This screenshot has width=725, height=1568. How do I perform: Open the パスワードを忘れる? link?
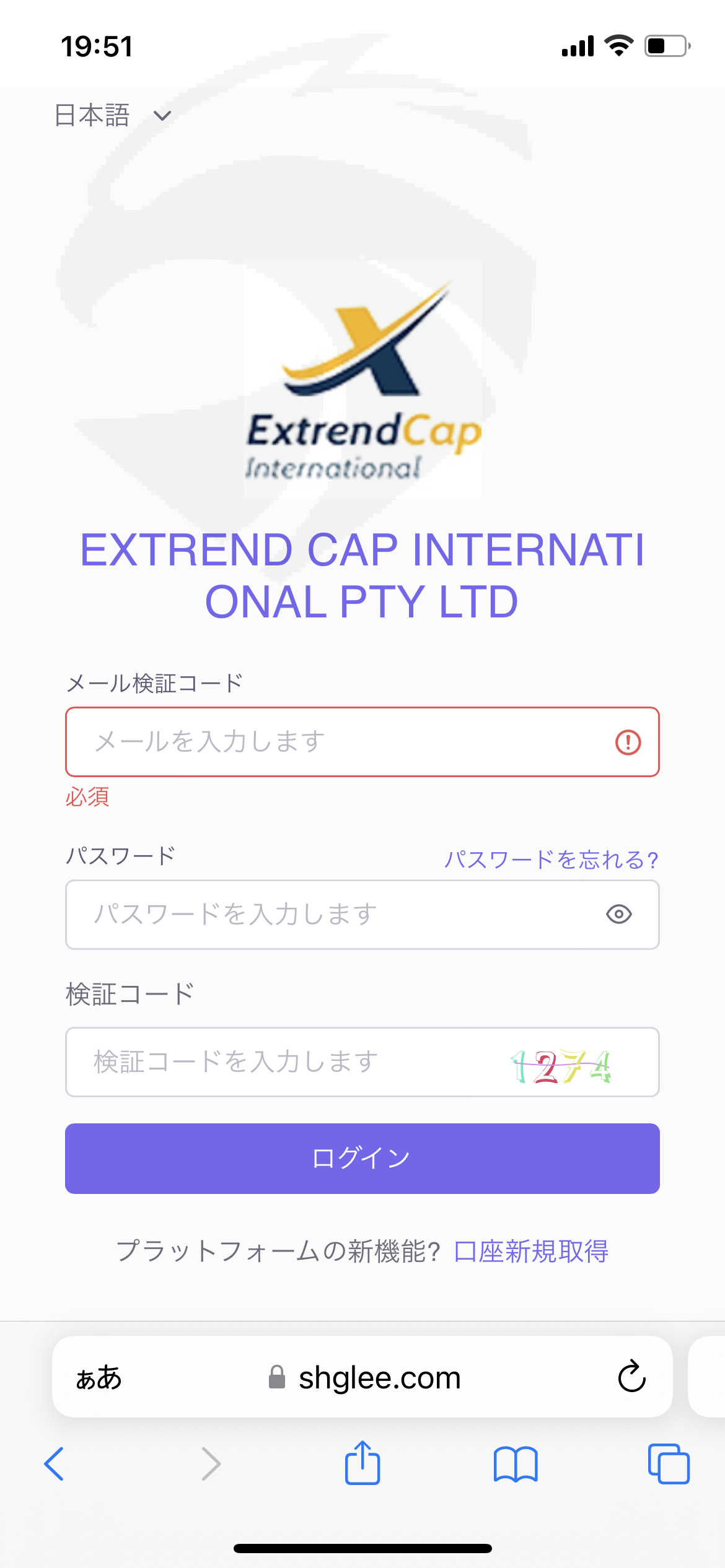point(551,860)
